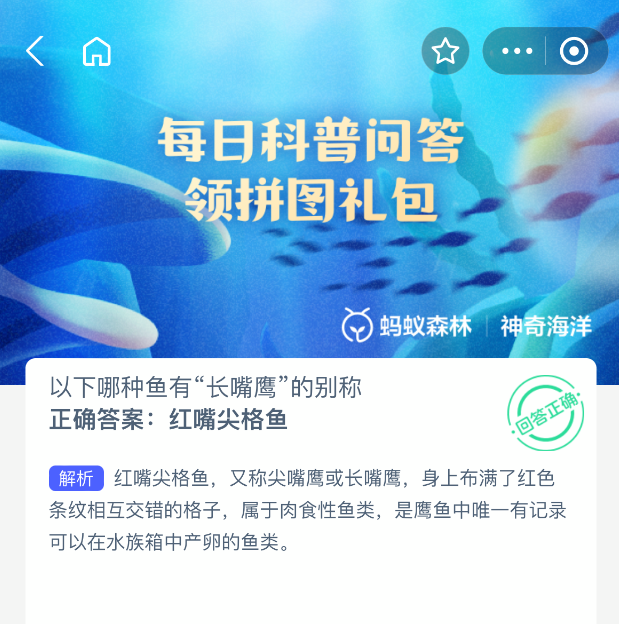This screenshot has width=619, height=624.
Task: Favorite this mini program with the star
Action: [x=445, y=51]
